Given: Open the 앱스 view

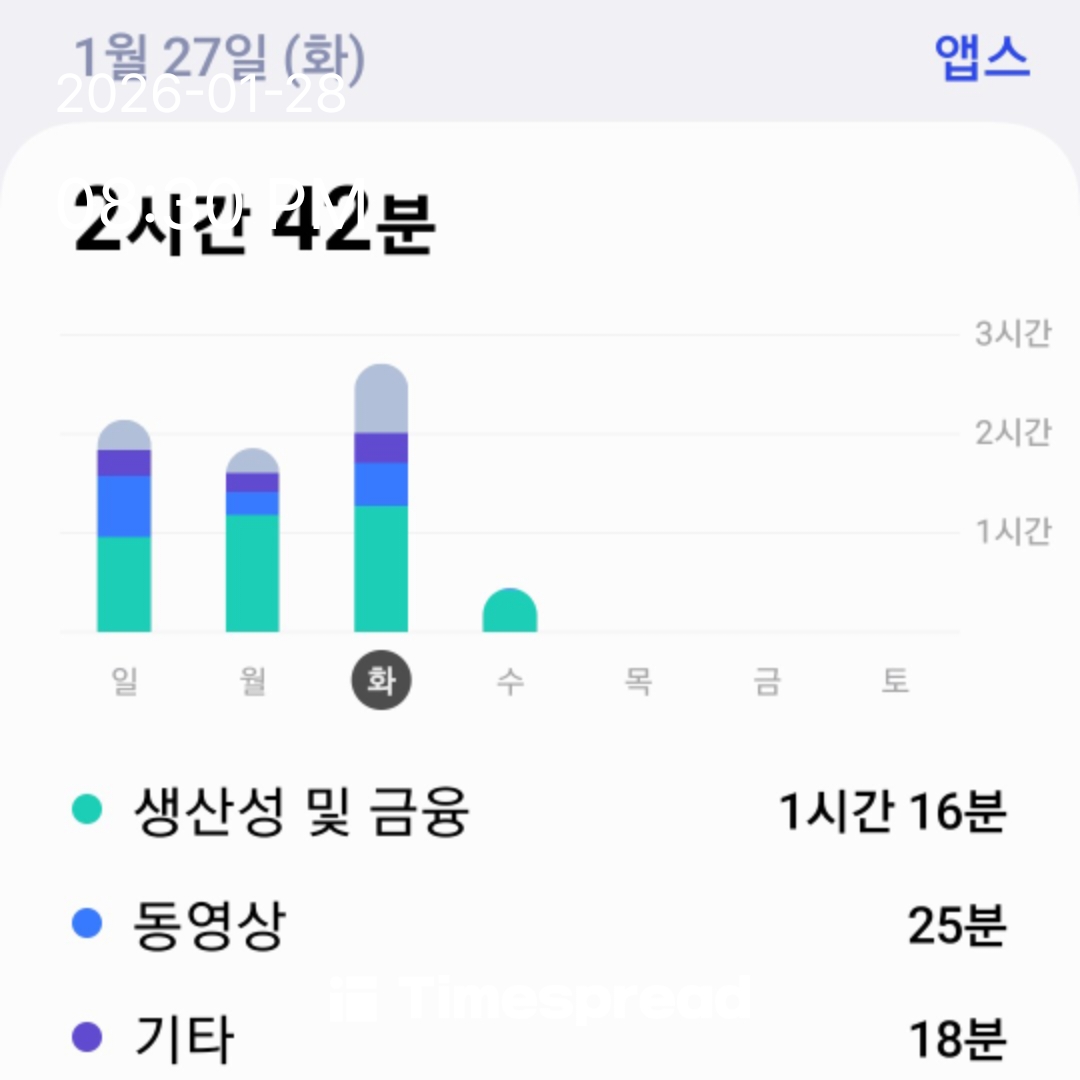Looking at the screenshot, I should [981, 58].
